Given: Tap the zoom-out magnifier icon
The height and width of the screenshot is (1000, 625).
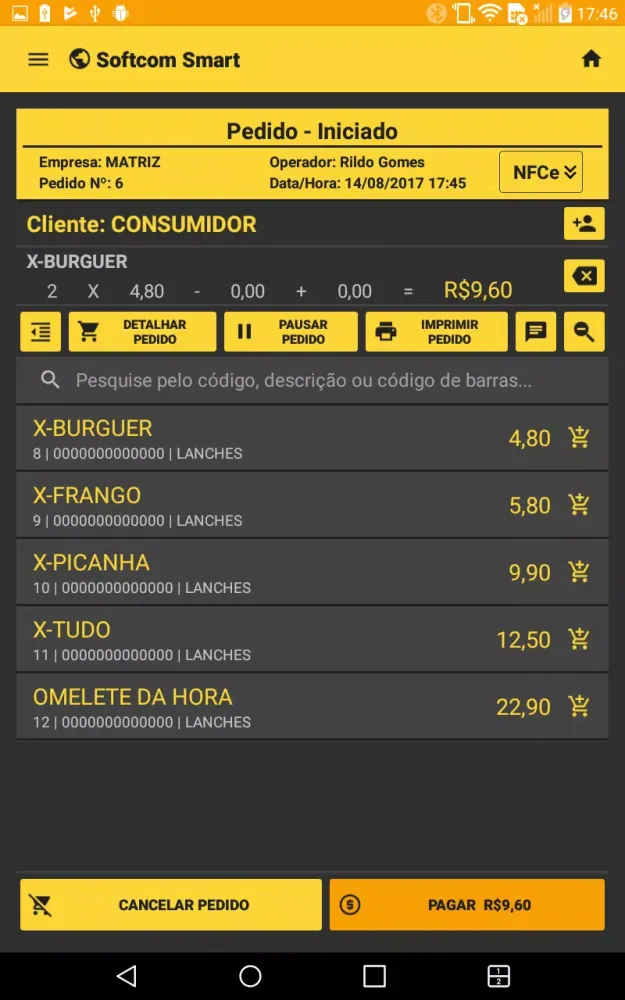Looking at the screenshot, I should point(584,332).
